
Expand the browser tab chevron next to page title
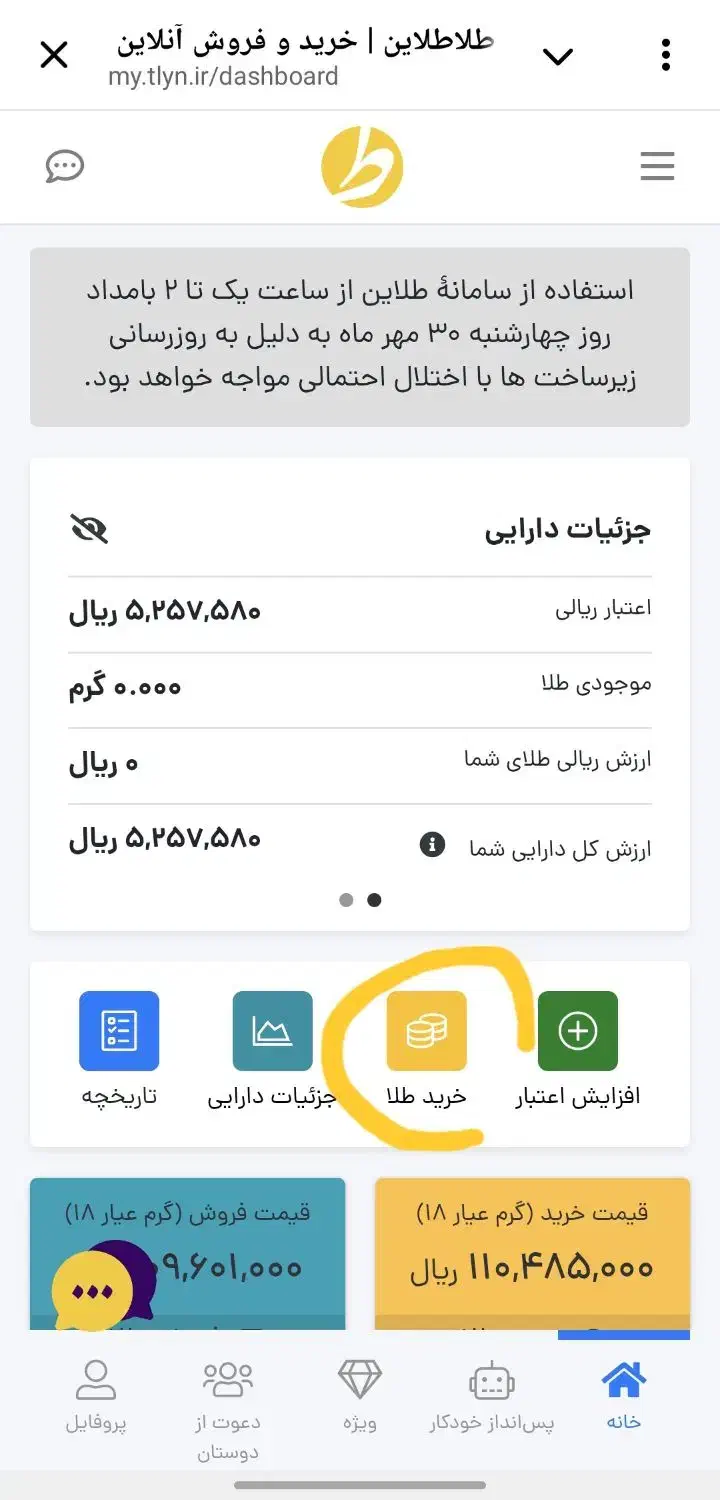coord(559,55)
